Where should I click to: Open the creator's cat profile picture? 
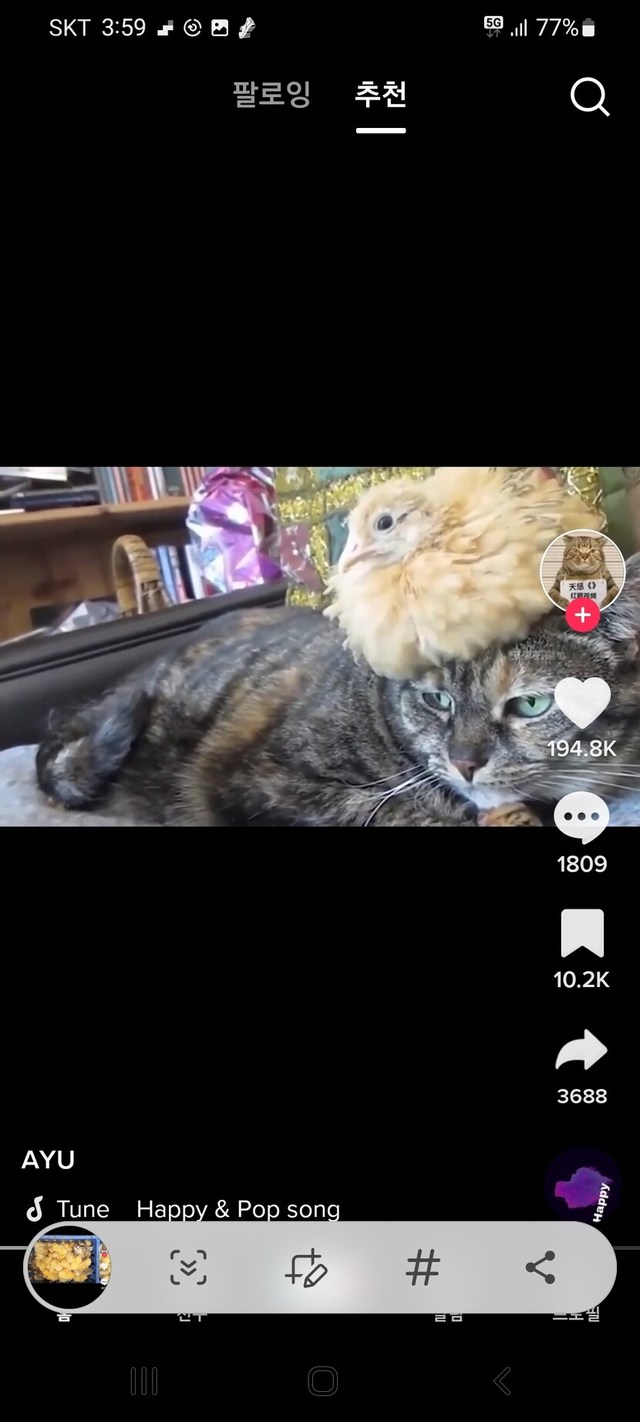tap(582, 569)
